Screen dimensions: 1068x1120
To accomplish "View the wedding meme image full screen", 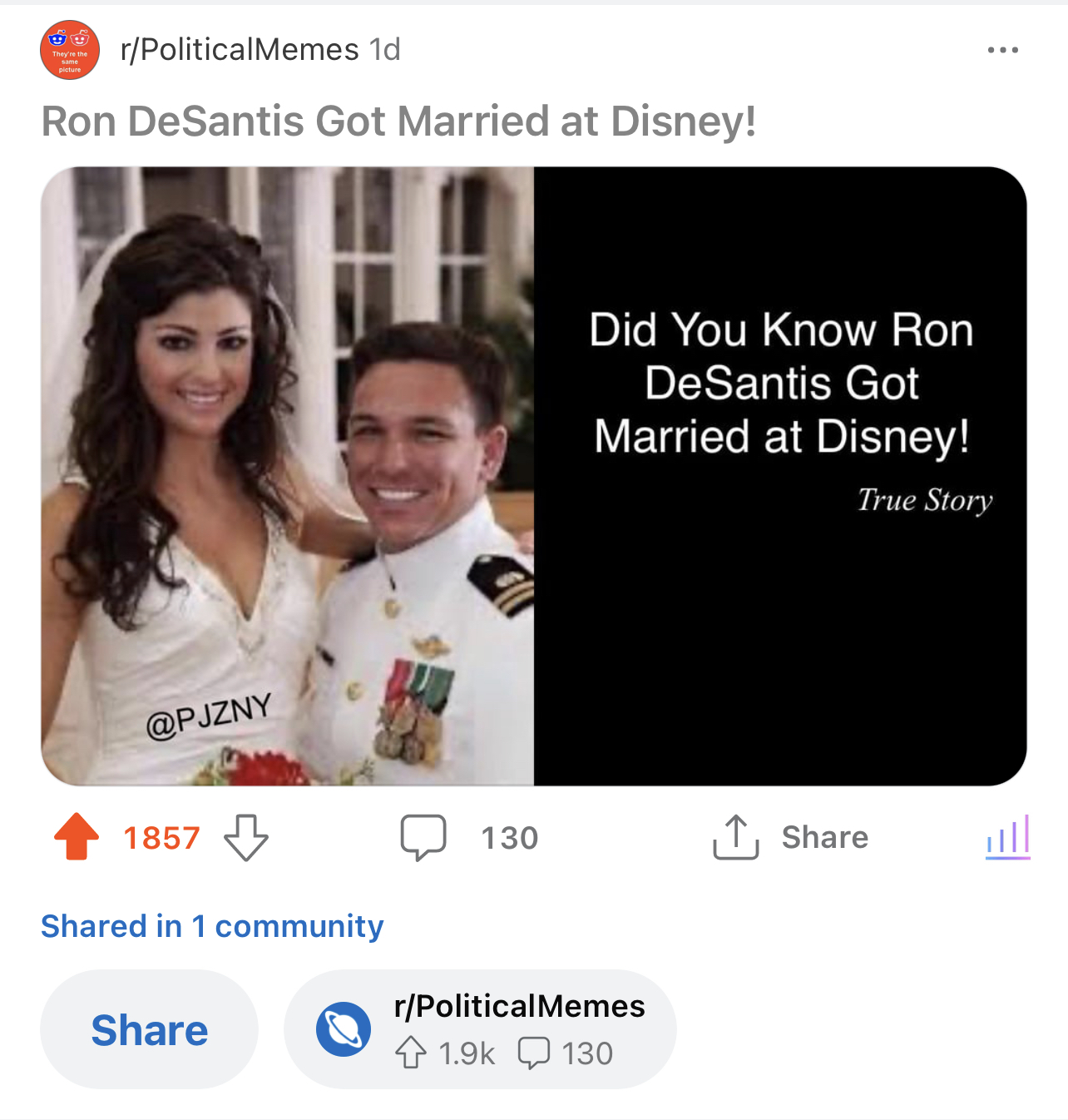I will [x=533, y=476].
